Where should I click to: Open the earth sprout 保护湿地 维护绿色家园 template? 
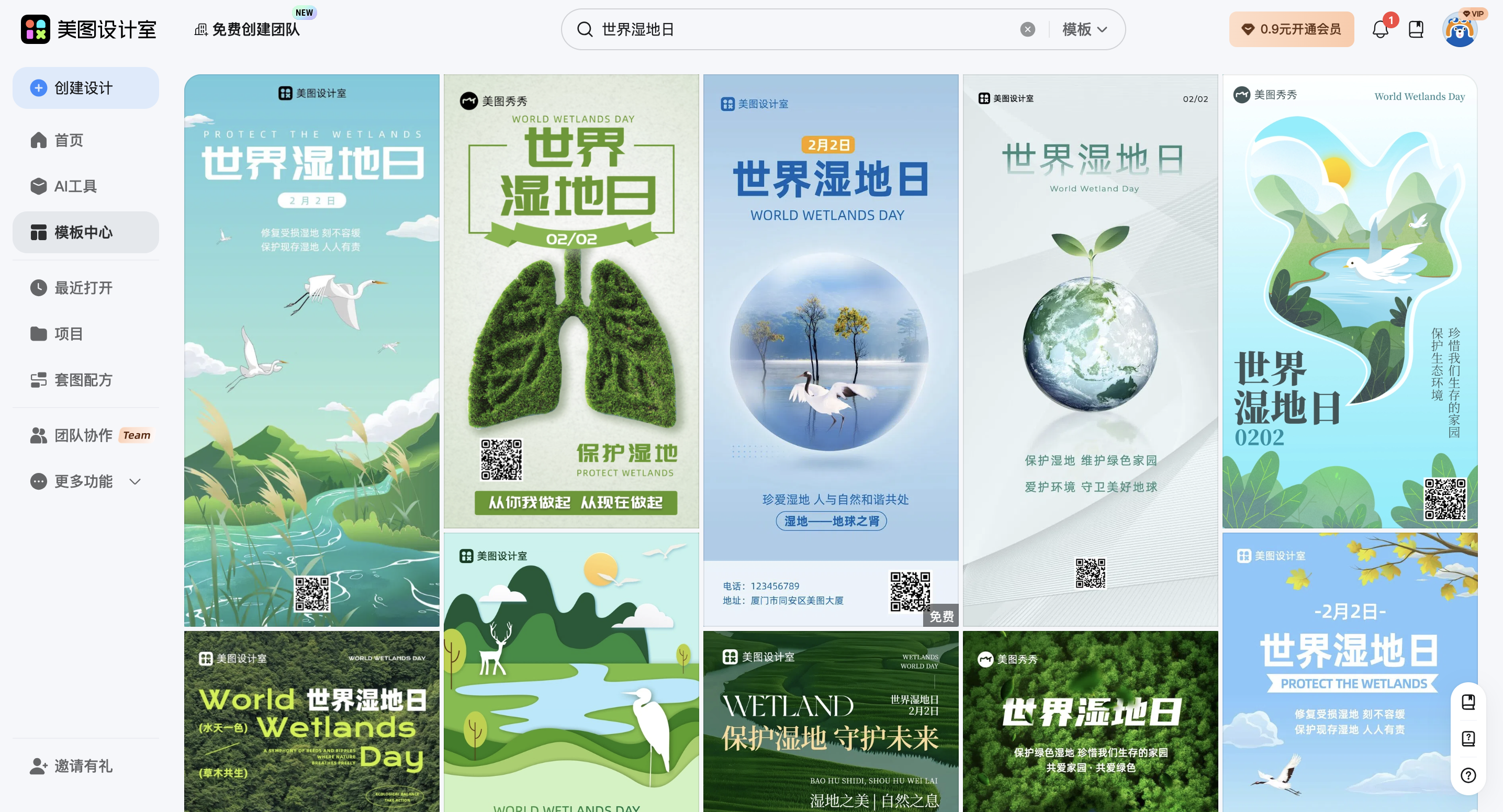click(x=1090, y=350)
